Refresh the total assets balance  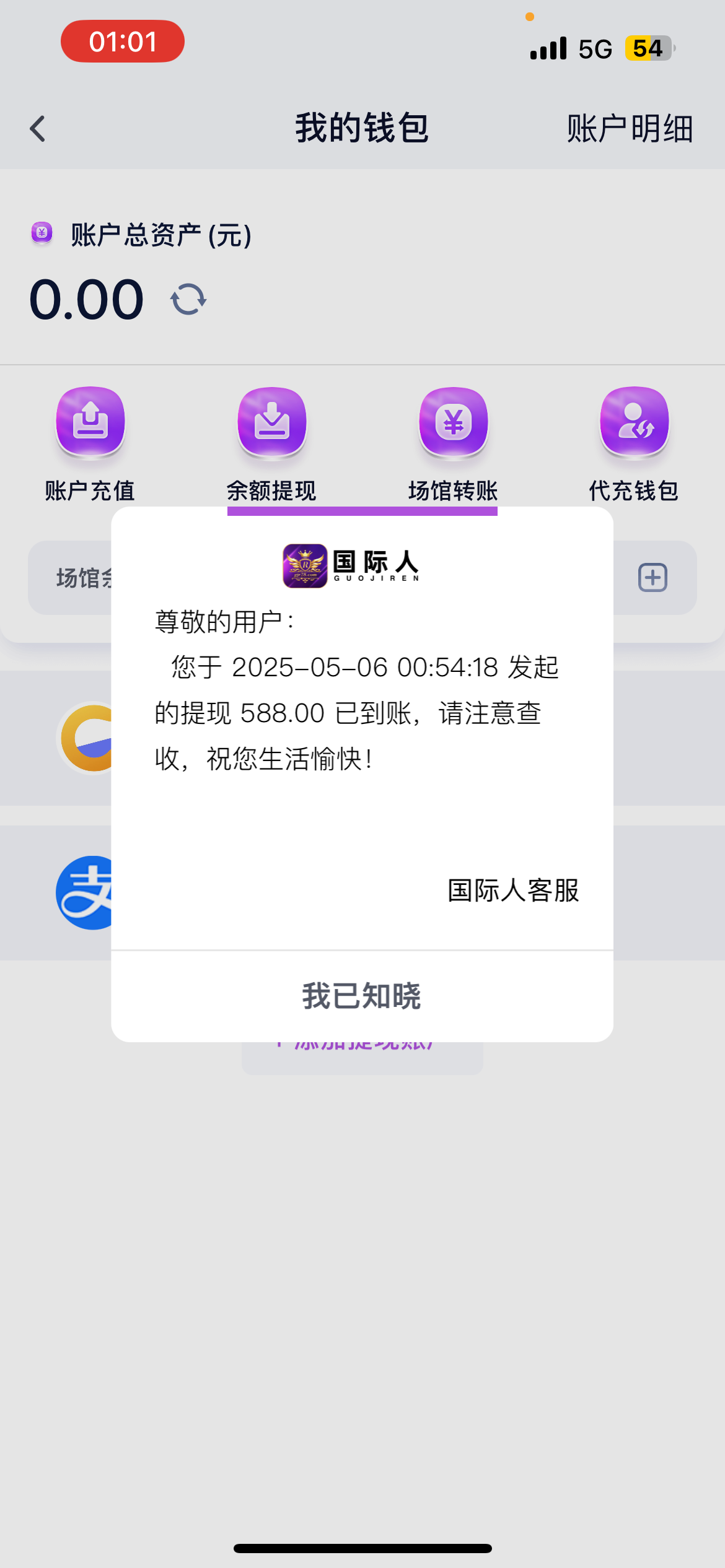click(188, 300)
